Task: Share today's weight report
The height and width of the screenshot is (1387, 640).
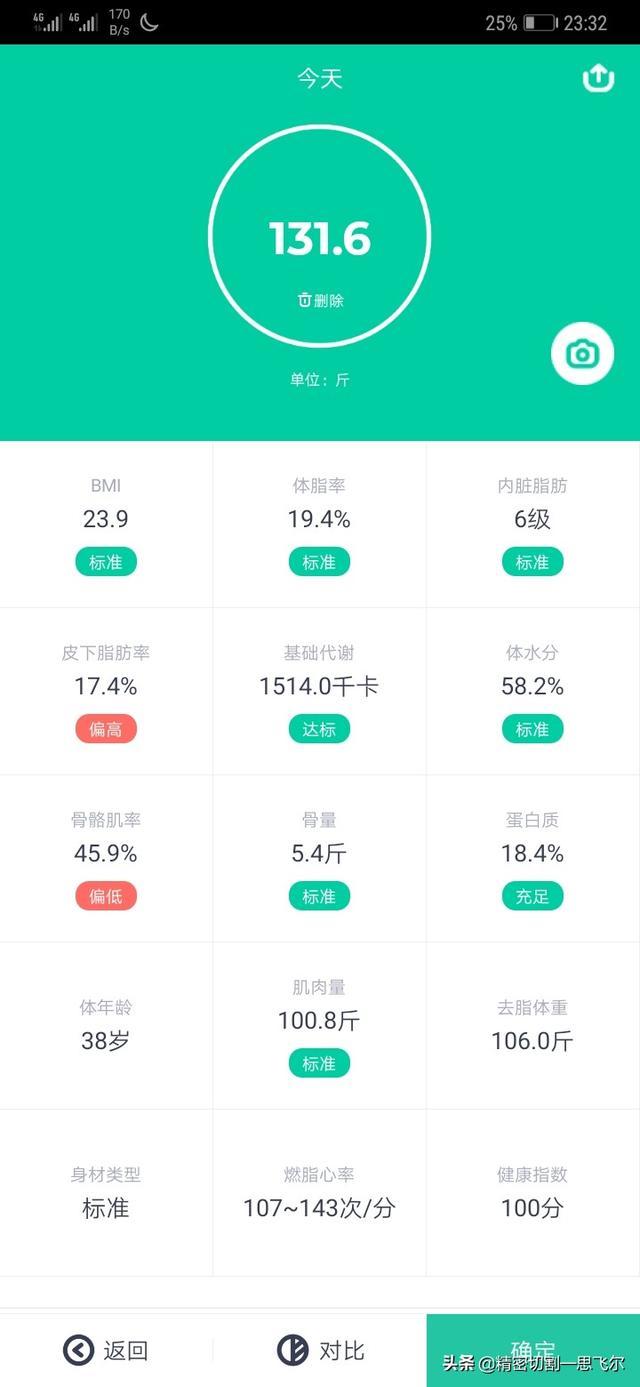Action: (598, 78)
